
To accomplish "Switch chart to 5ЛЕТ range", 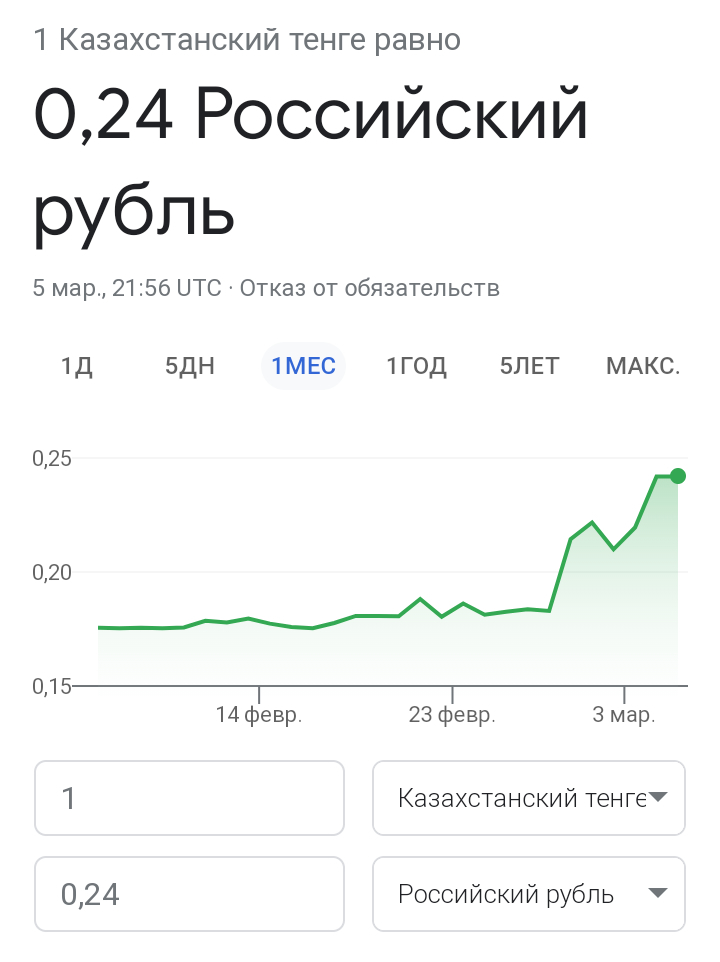I will tap(529, 366).
